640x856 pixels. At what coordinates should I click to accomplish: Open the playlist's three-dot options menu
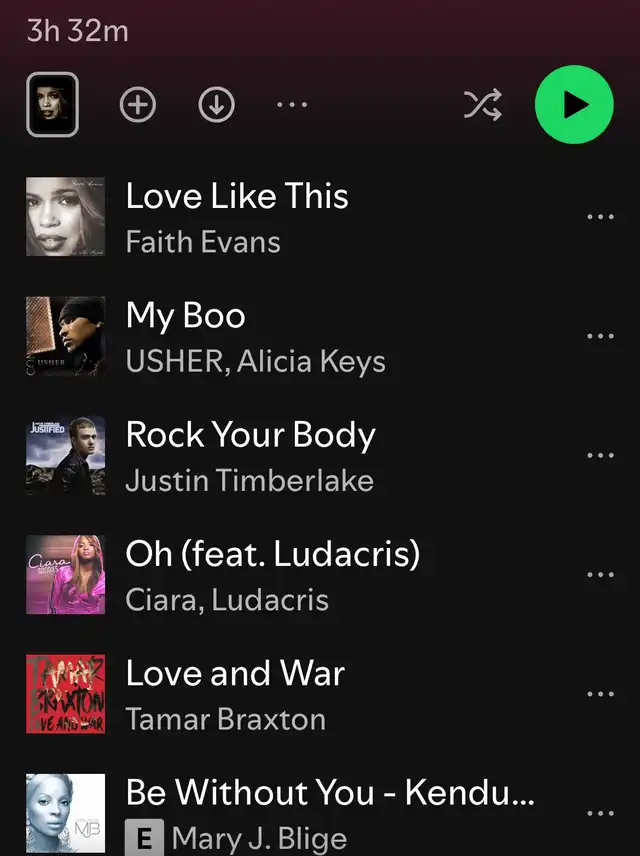(x=292, y=105)
